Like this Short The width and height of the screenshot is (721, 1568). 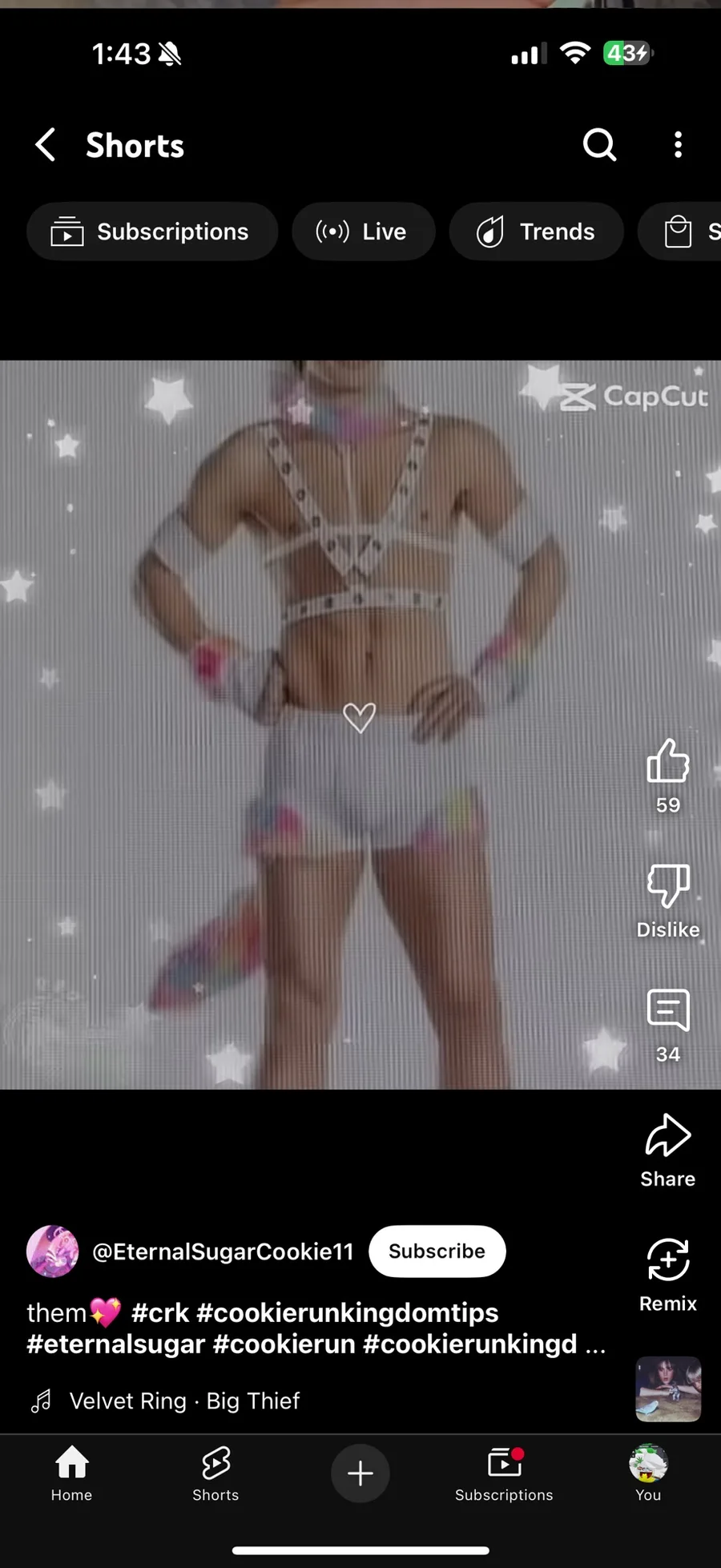coord(667,761)
